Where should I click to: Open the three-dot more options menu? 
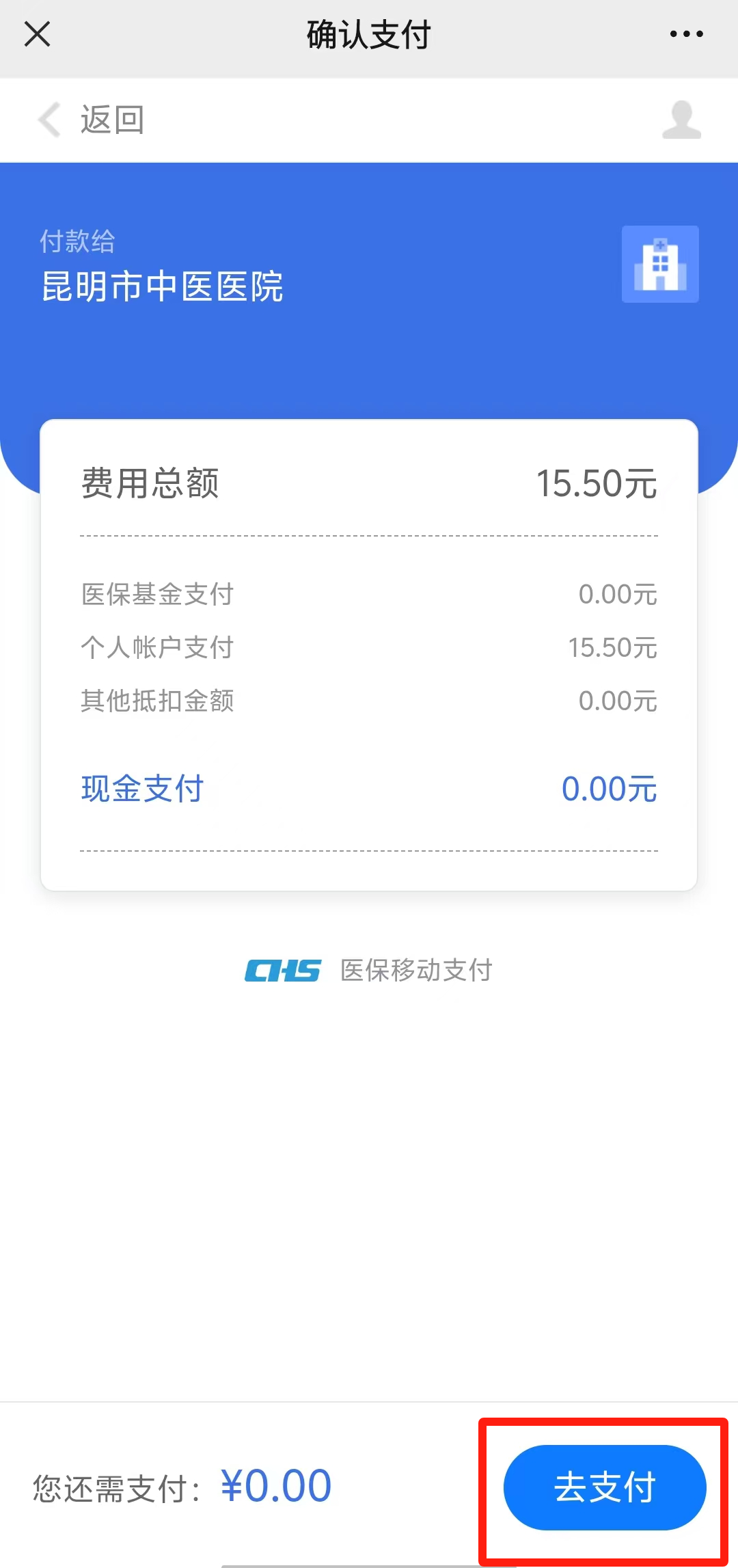click(x=685, y=33)
